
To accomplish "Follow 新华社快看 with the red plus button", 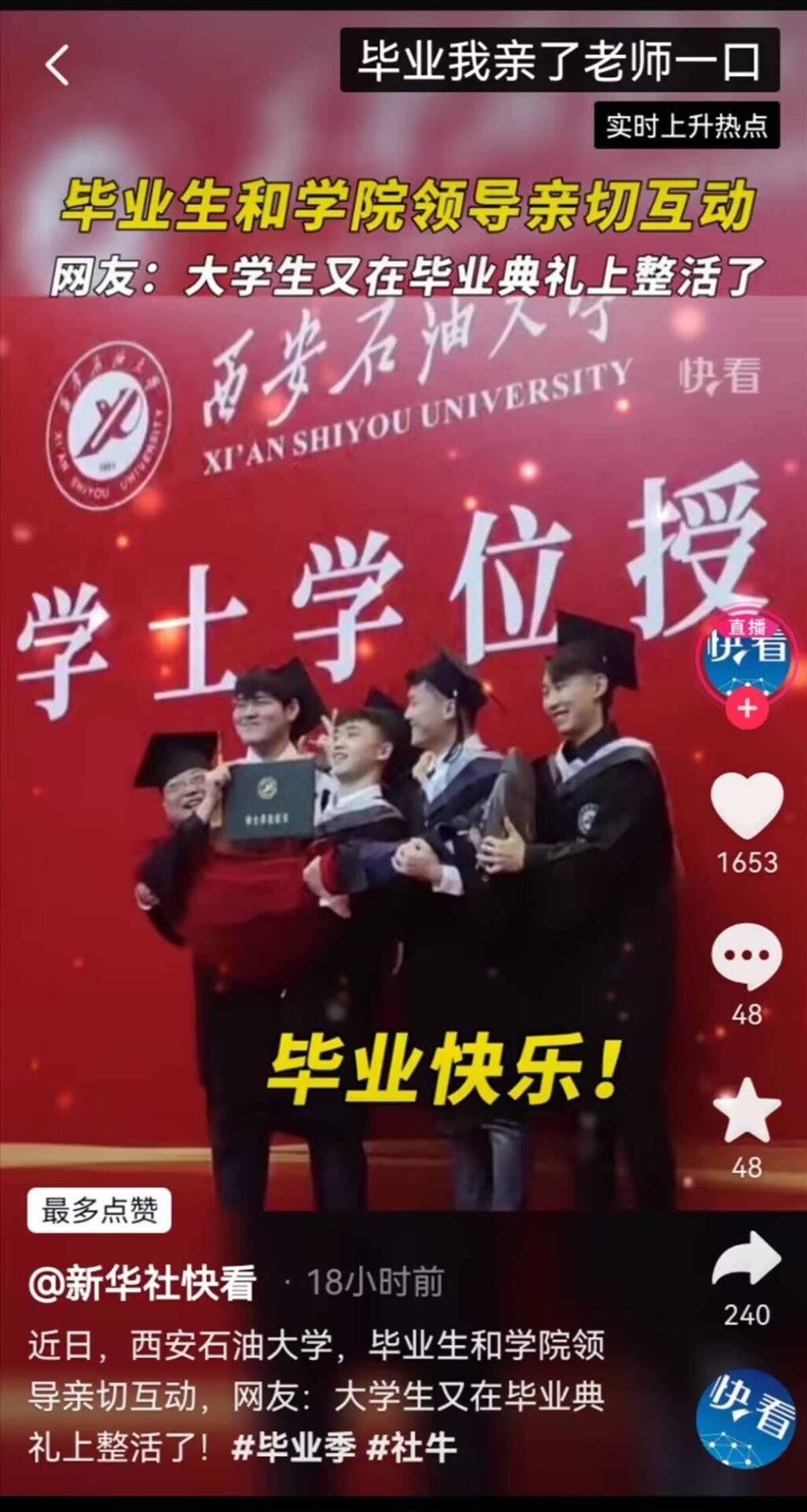I will click(747, 708).
